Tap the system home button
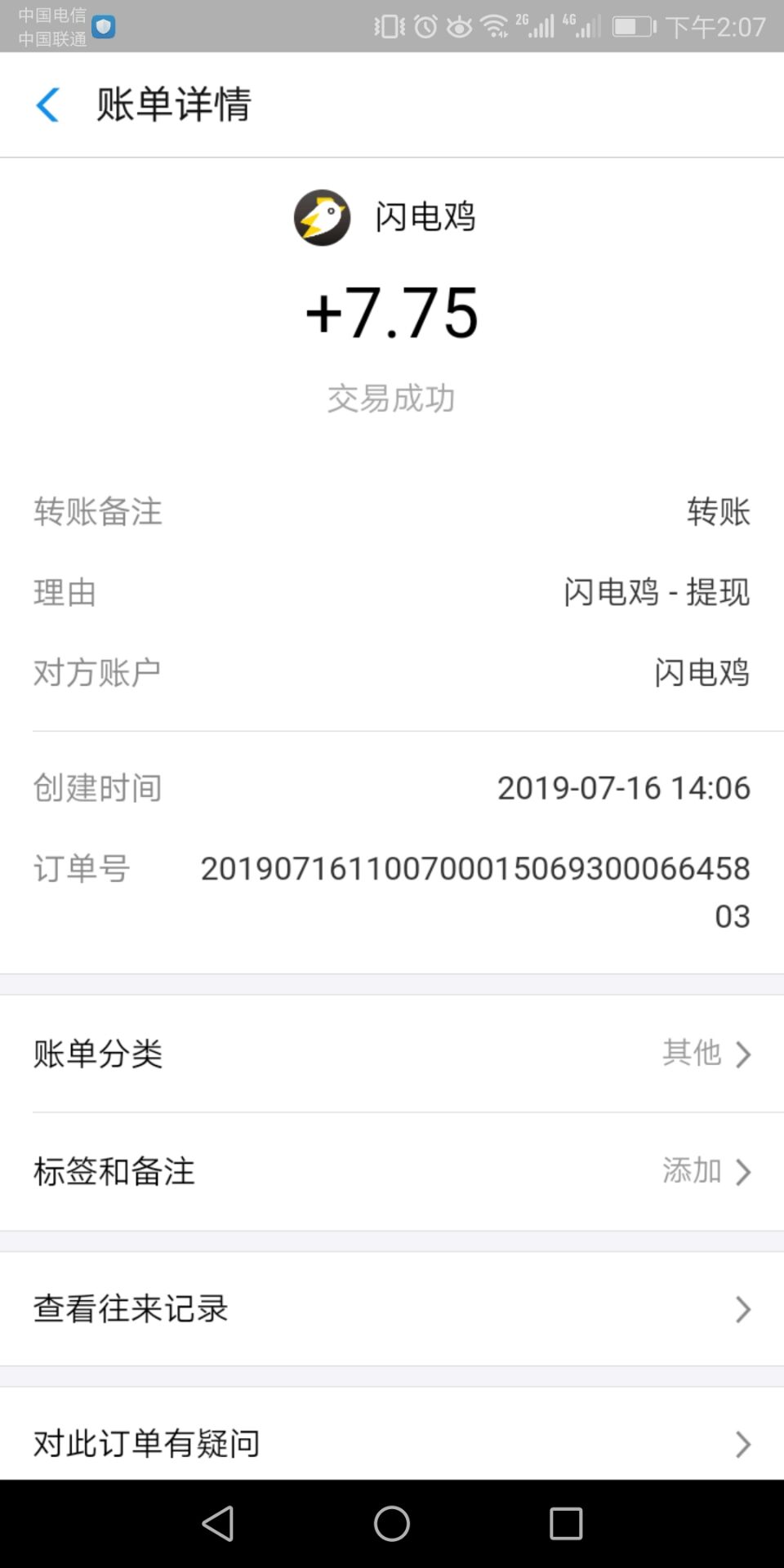 coord(392,1523)
